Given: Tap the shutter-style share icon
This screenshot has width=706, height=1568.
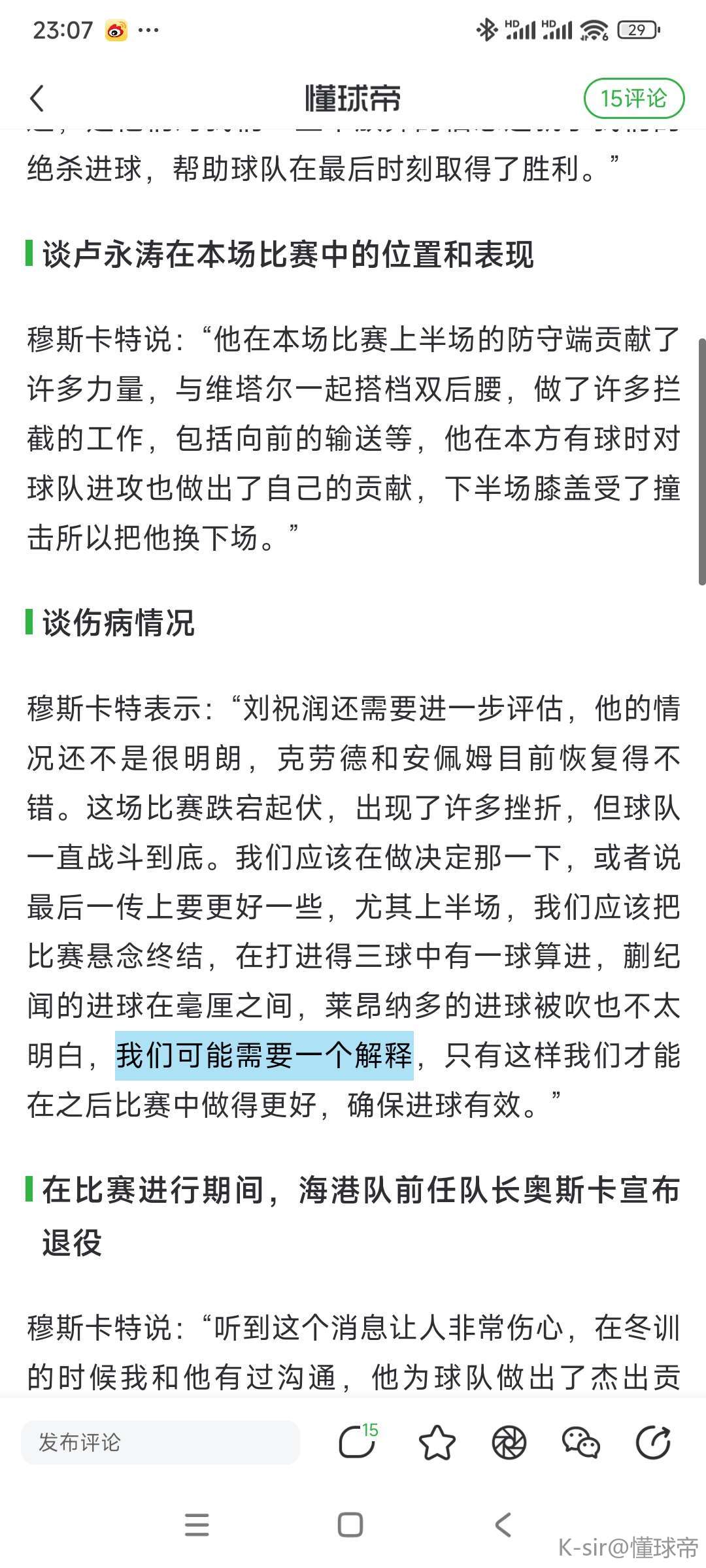Looking at the screenshot, I should click(509, 1443).
